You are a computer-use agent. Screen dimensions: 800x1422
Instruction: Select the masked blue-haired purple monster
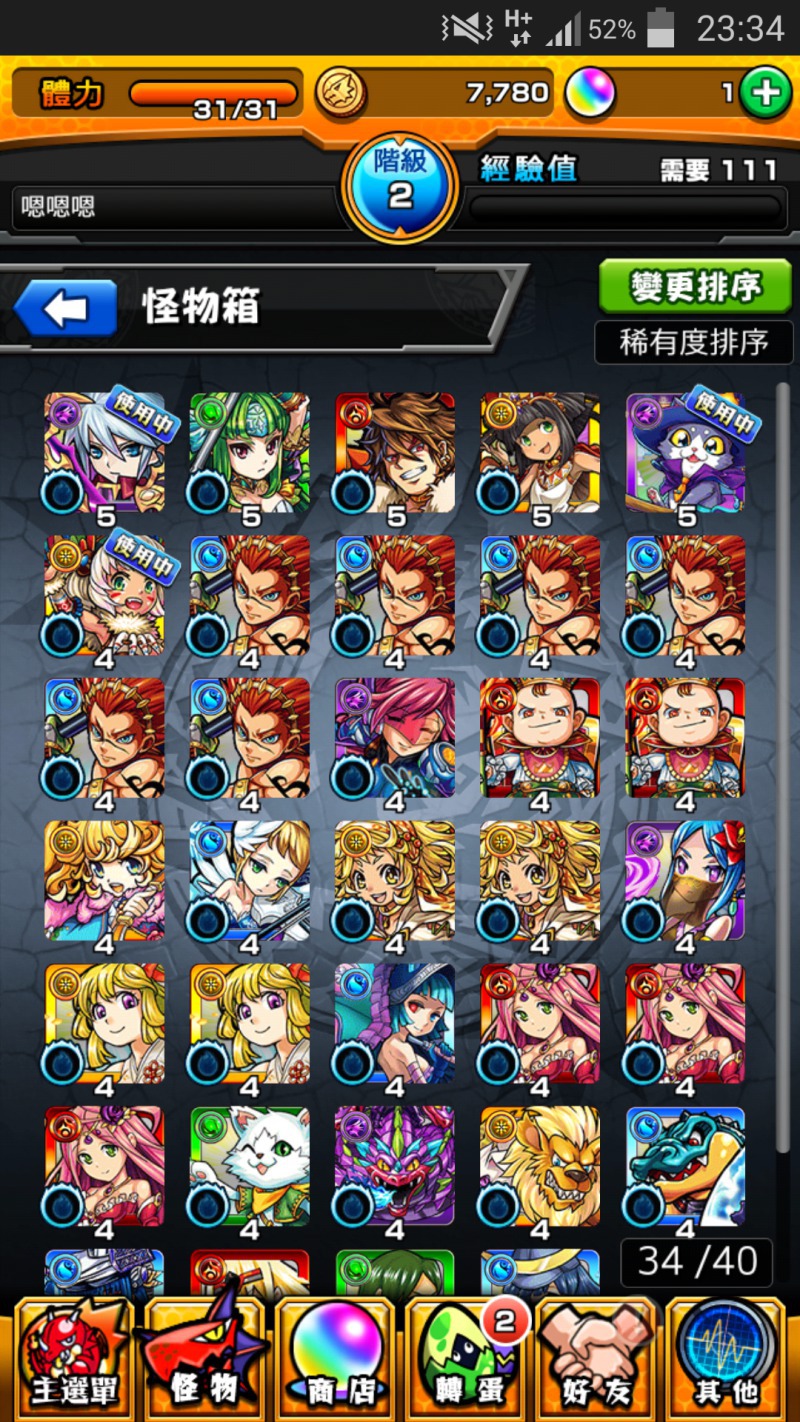click(x=685, y=880)
